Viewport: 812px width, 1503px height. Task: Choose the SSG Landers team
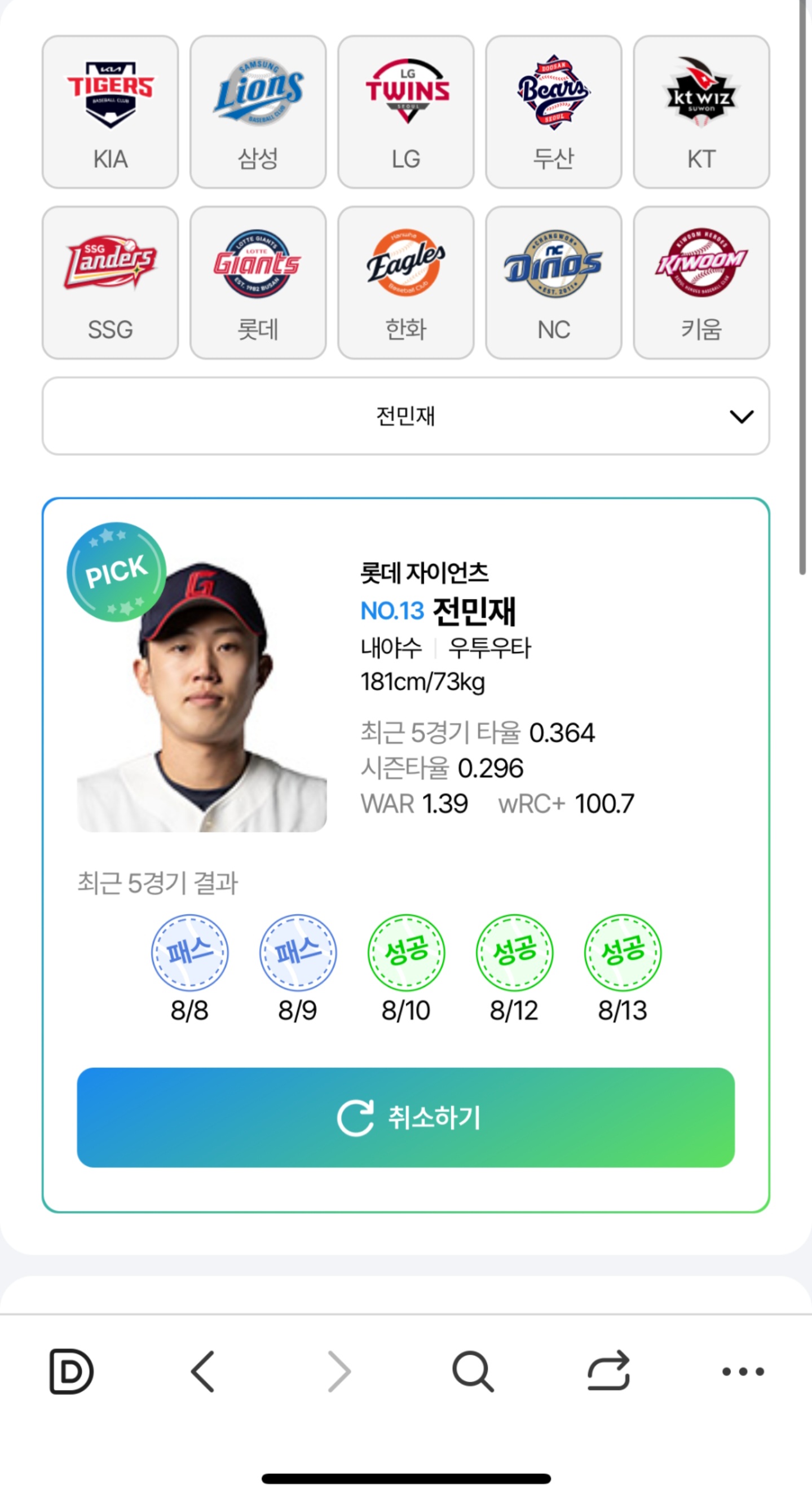[111, 283]
